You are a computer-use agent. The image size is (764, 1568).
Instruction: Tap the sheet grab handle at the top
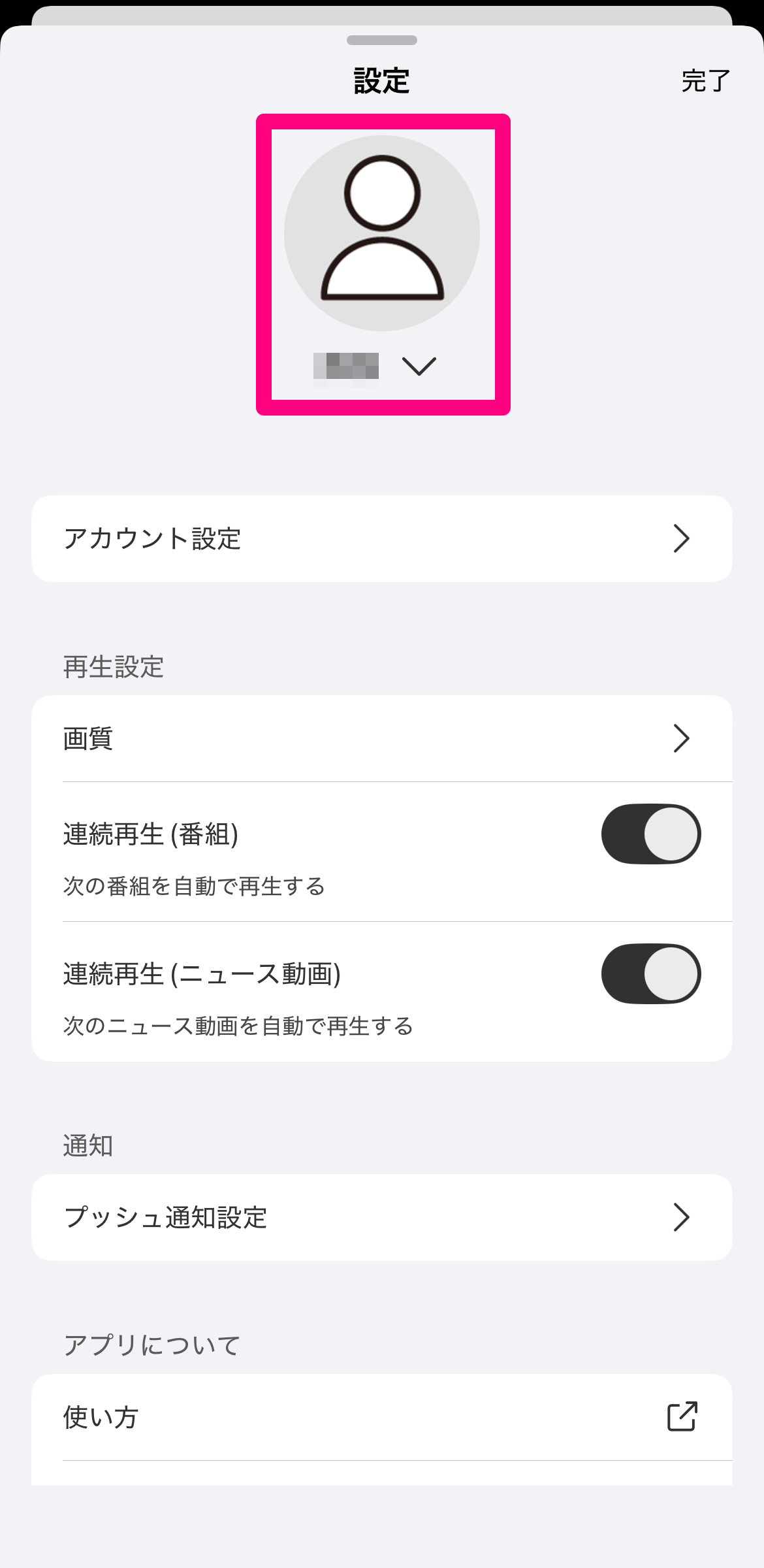click(x=382, y=39)
